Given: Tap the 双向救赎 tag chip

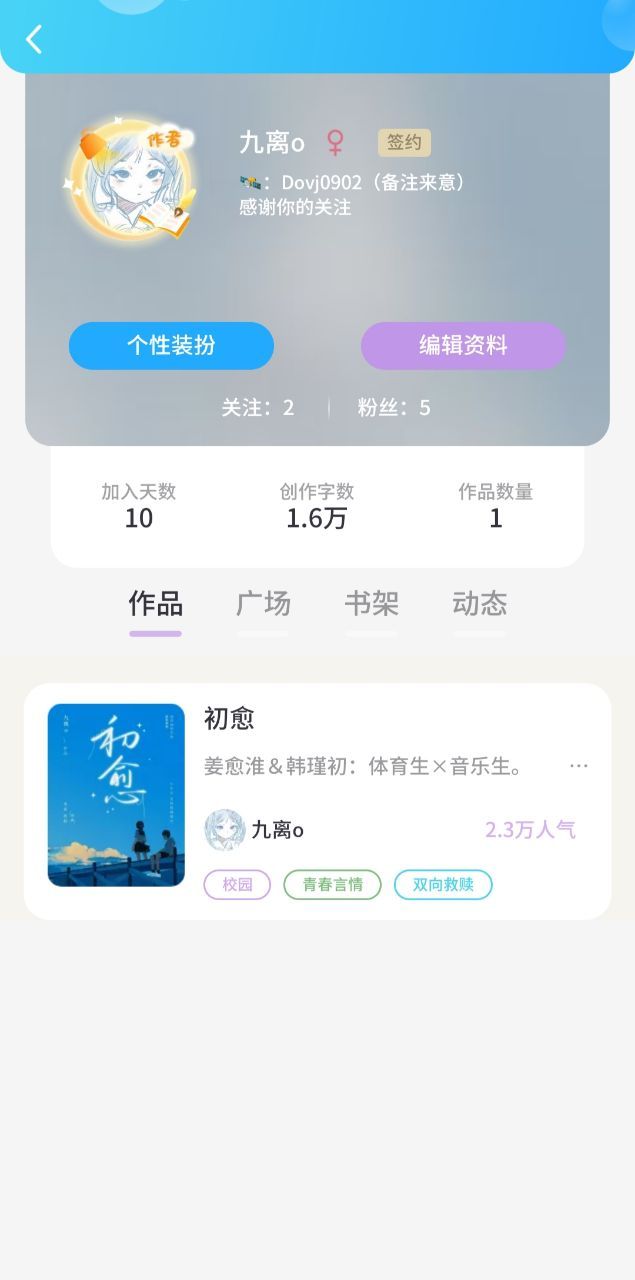Looking at the screenshot, I should [x=443, y=885].
